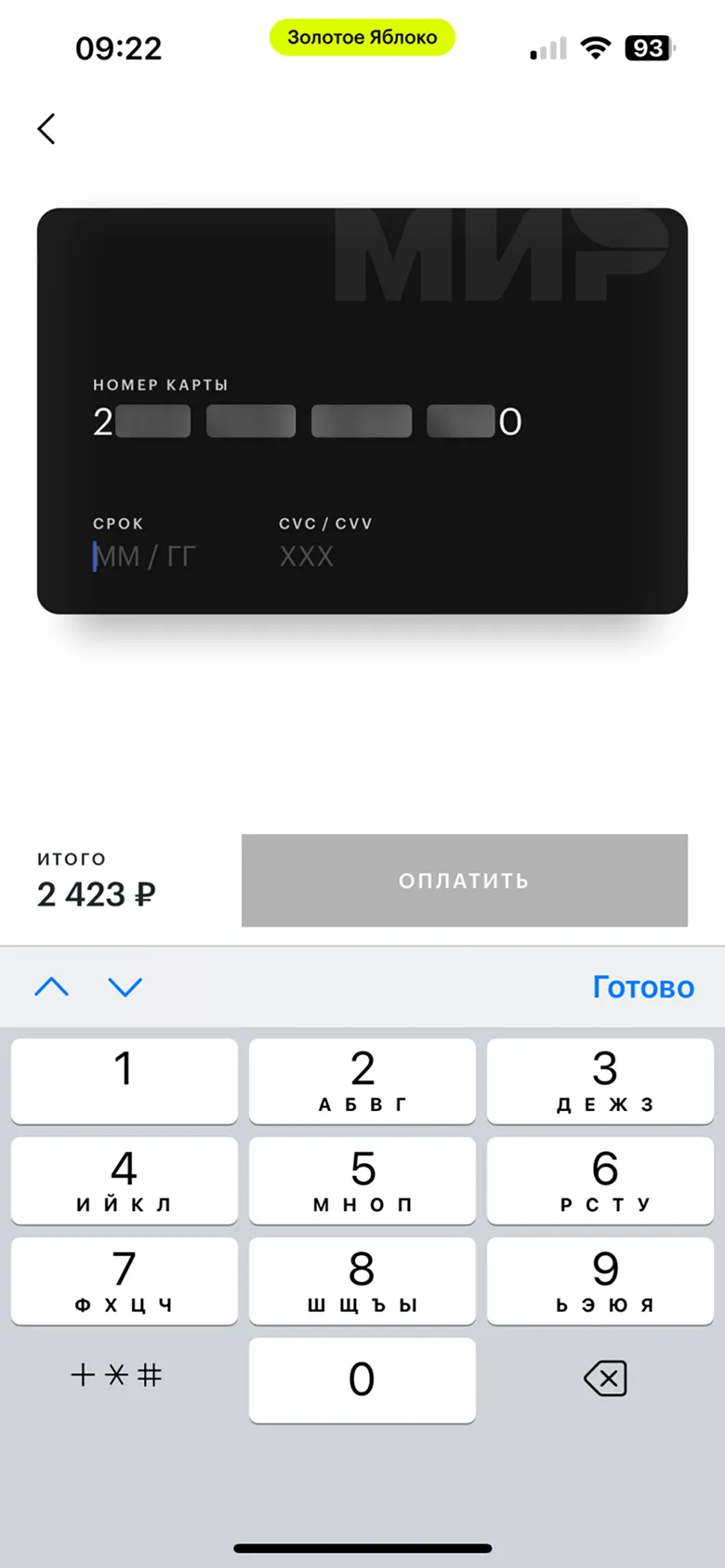Tap the ОПЛАТИТЬ pay button

[464, 881]
